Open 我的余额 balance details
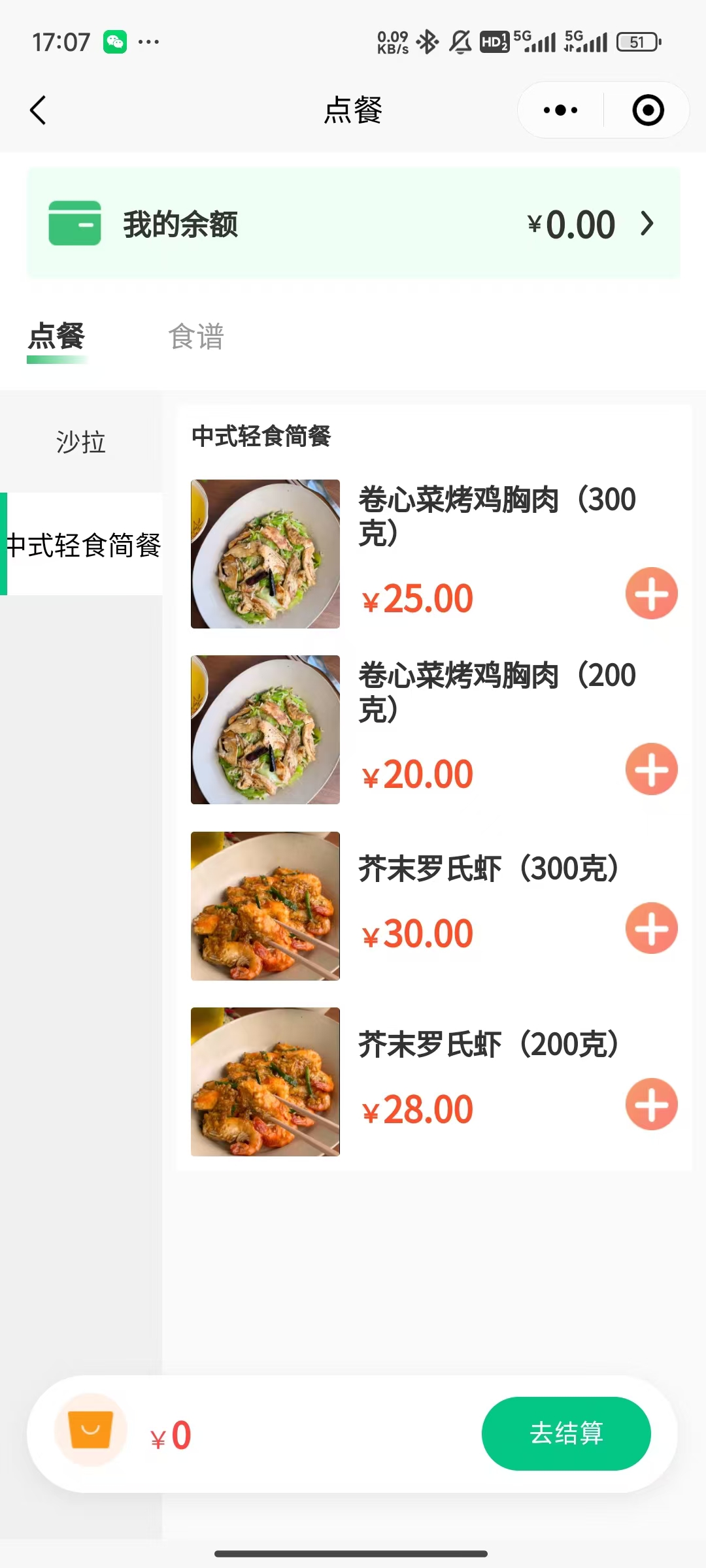This screenshot has height=1568, width=706. pyautogui.click(x=353, y=223)
